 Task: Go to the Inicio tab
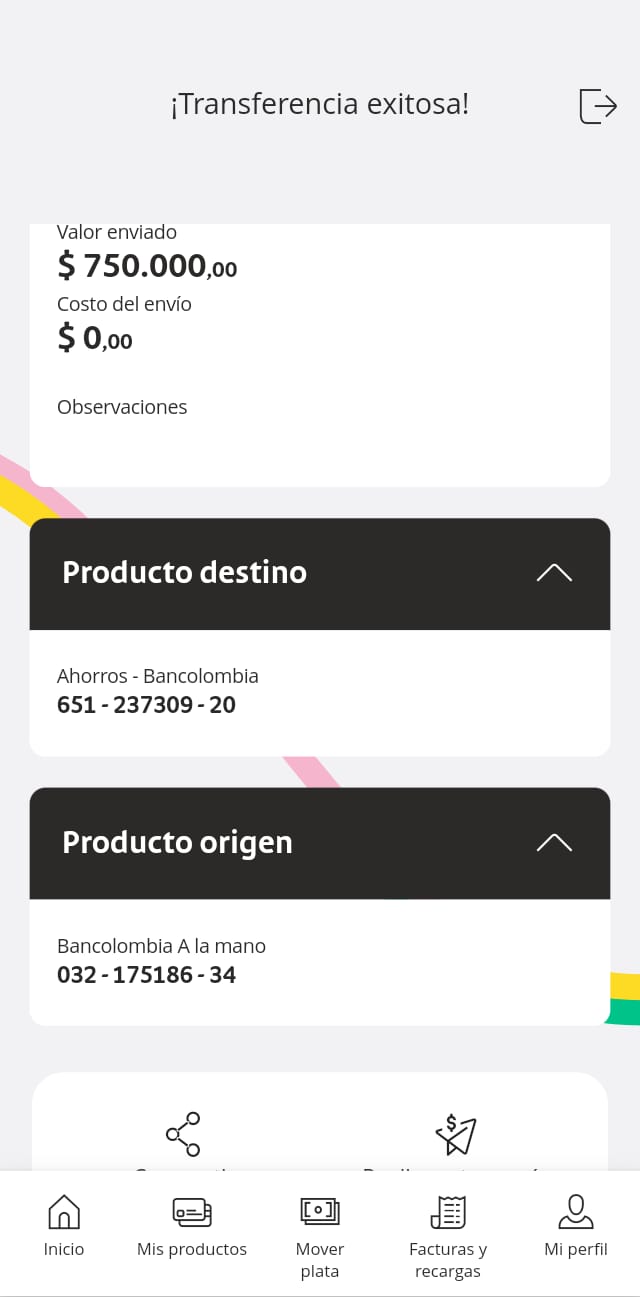pyautogui.click(x=64, y=1225)
